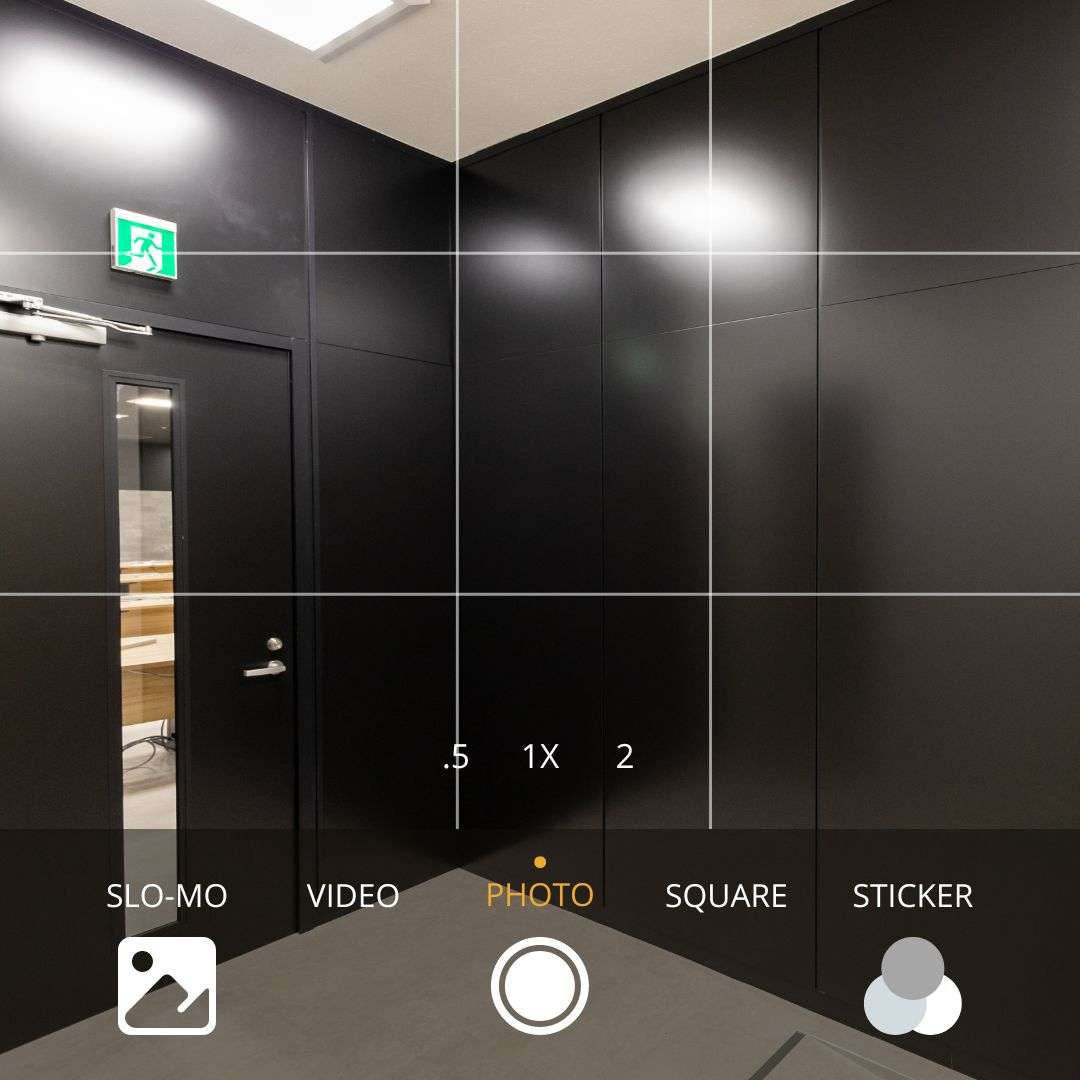Take a photo with the shutter button
The height and width of the screenshot is (1080, 1080).
(540, 986)
